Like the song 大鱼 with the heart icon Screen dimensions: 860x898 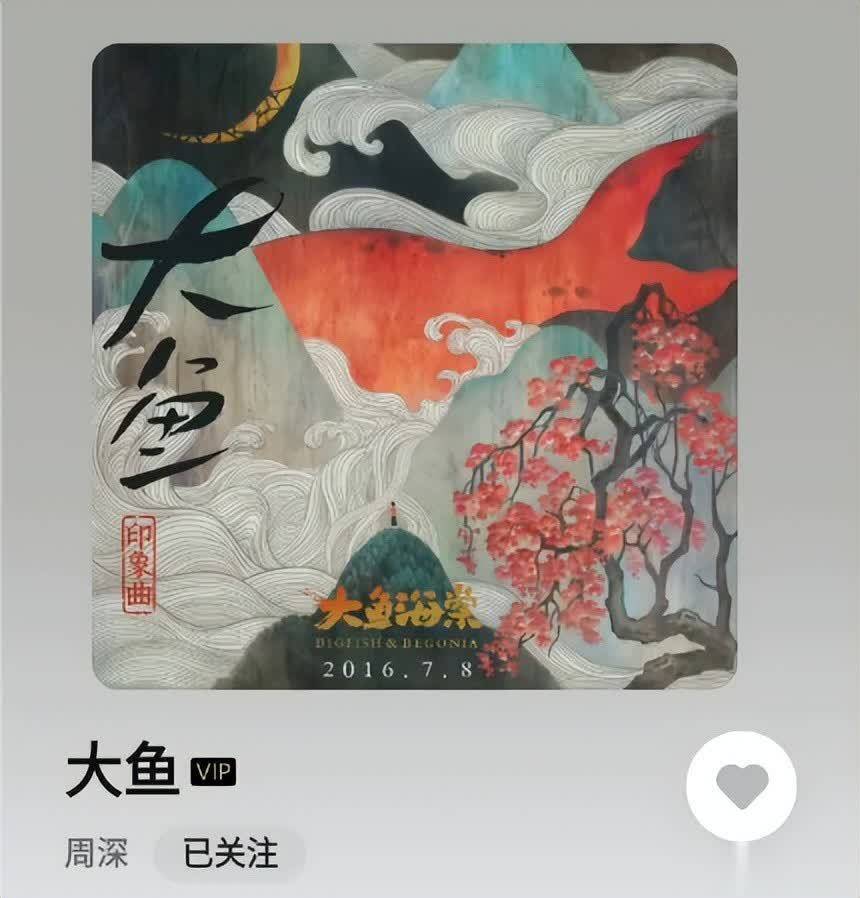[x=742, y=785]
